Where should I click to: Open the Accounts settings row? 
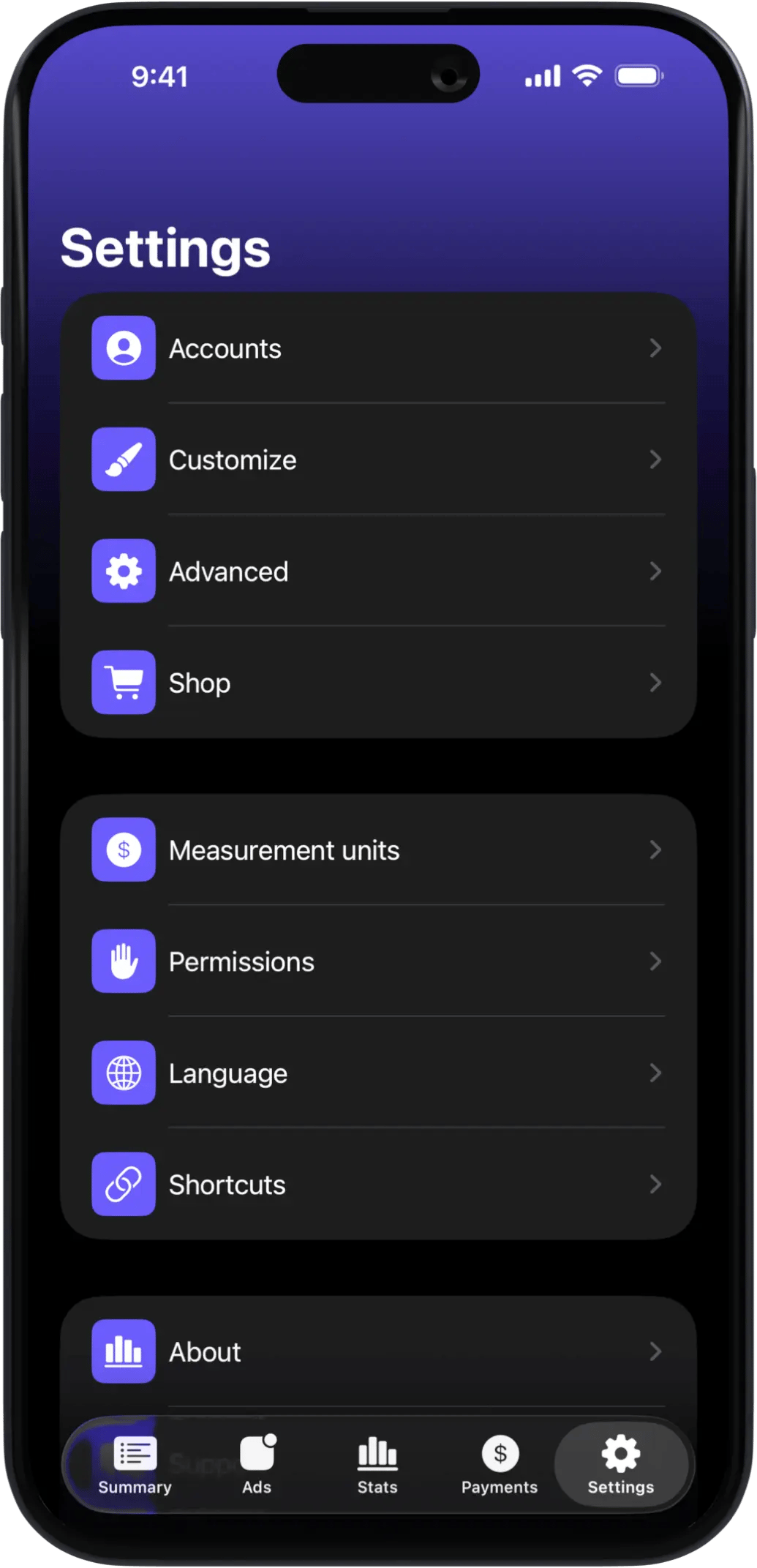pos(377,348)
